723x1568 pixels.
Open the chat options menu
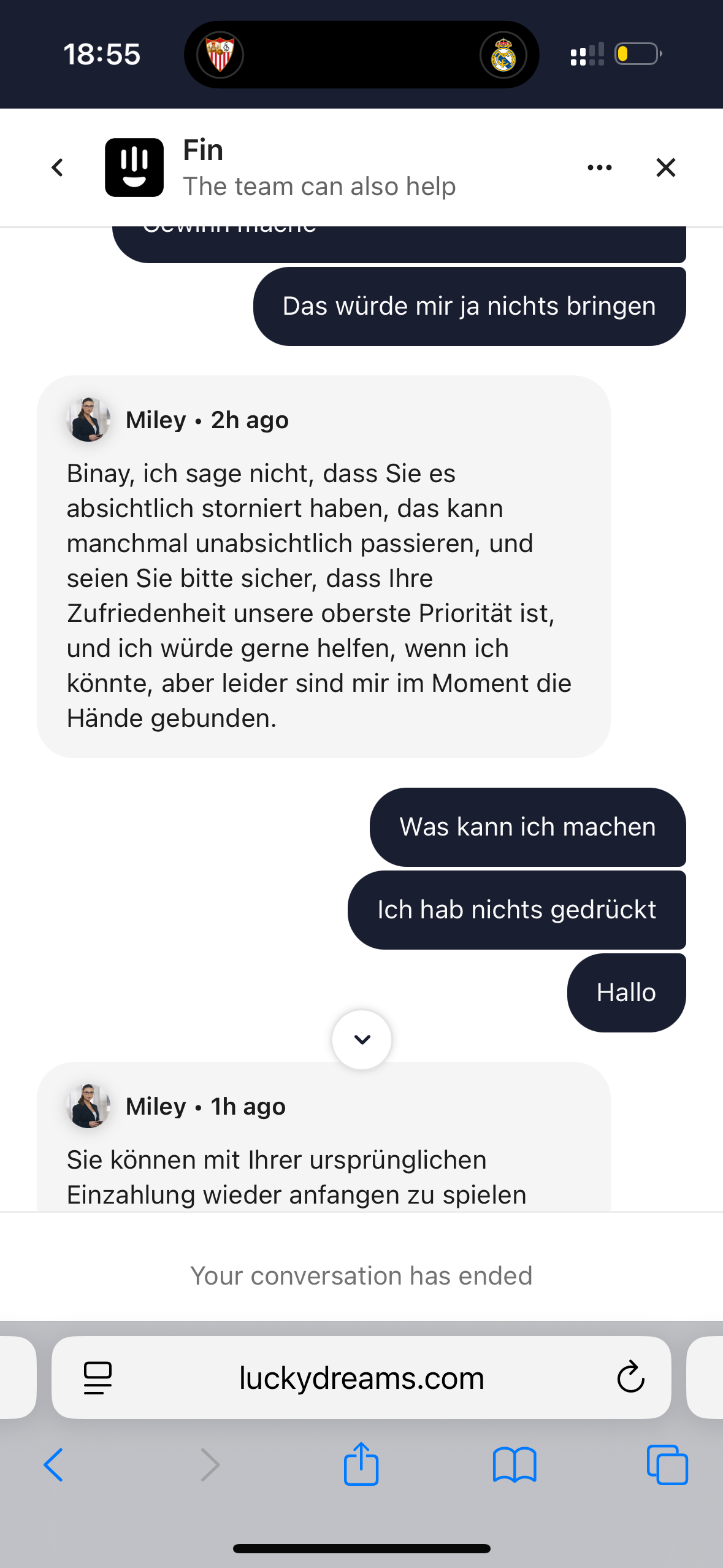[x=599, y=167]
